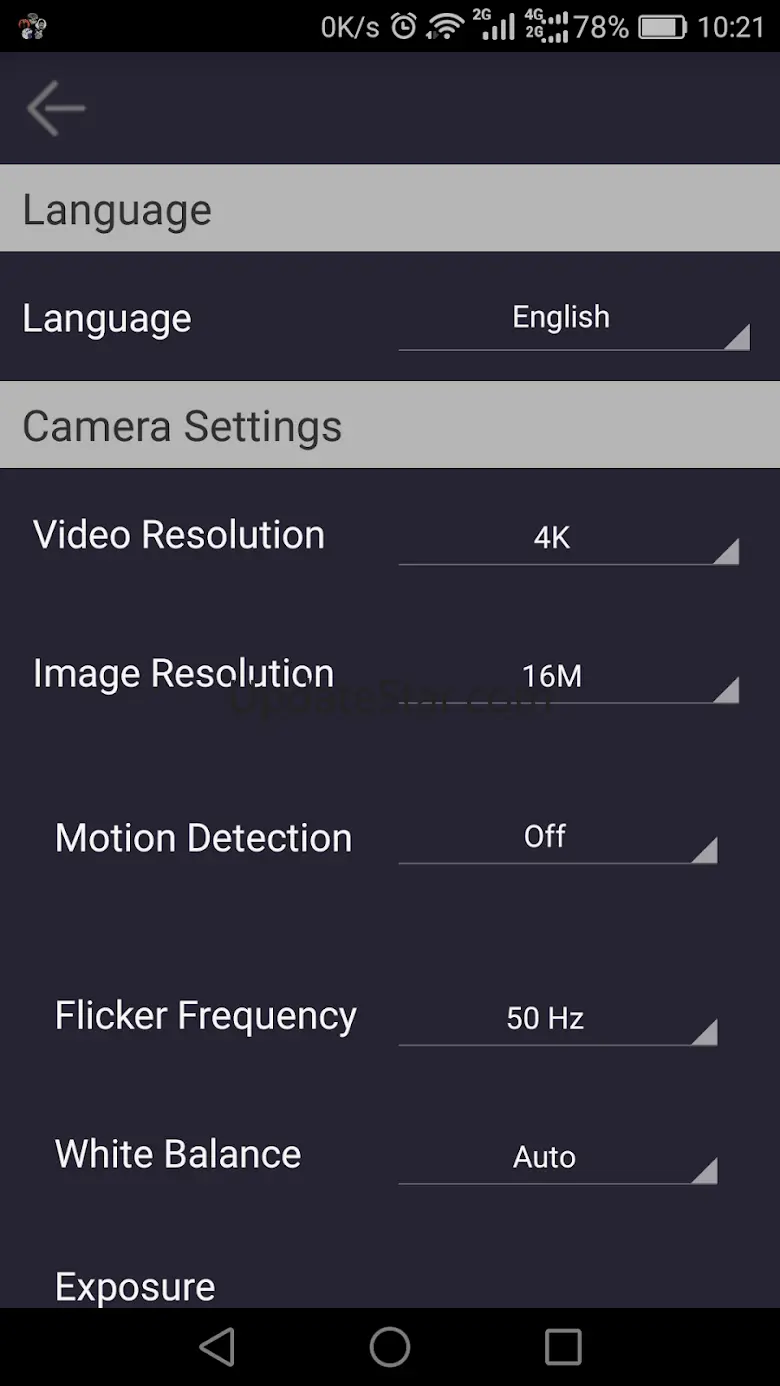This screenshot has height=1386, width=780.
Task: Go back using the top-left arrow
Action: pos(56,108)
